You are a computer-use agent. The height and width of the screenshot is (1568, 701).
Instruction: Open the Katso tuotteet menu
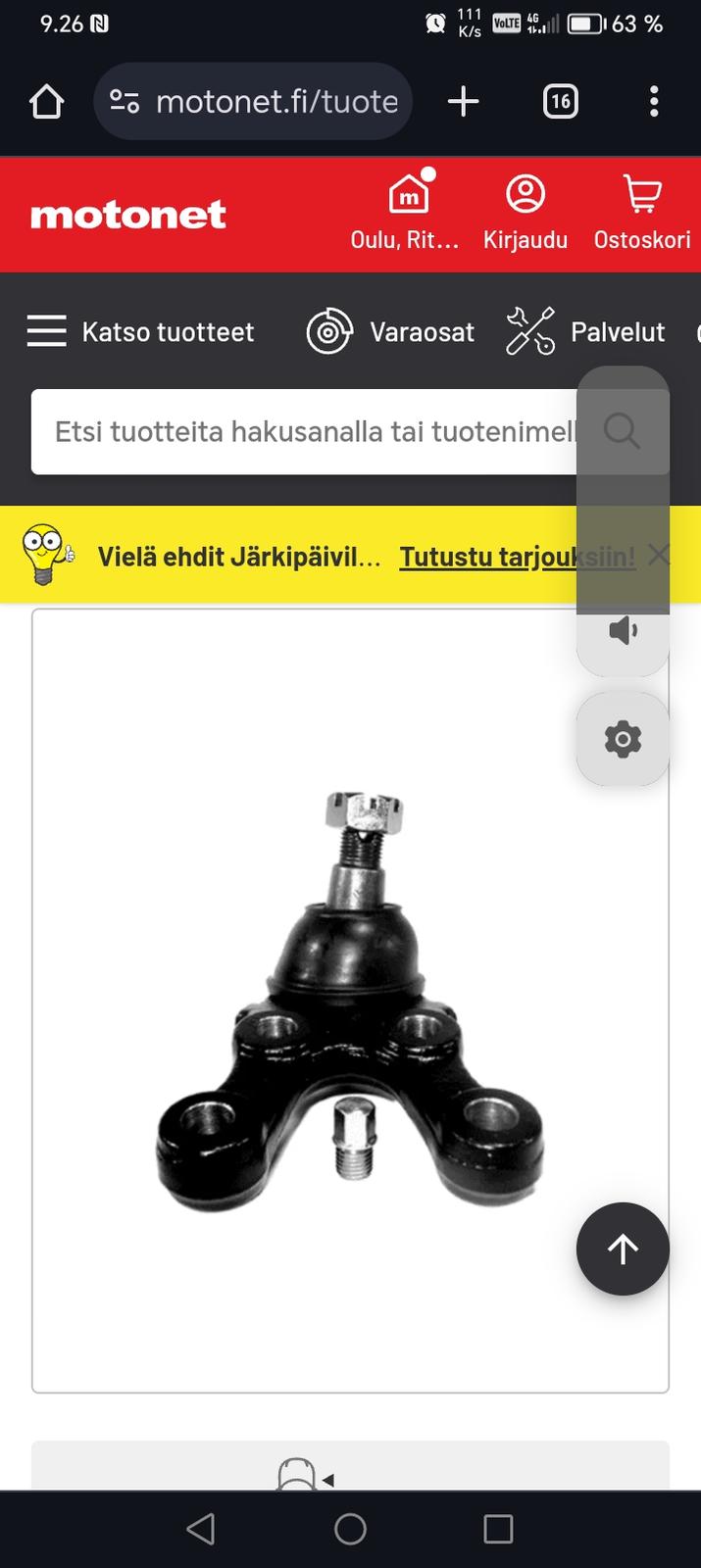[x=140, y=332]
